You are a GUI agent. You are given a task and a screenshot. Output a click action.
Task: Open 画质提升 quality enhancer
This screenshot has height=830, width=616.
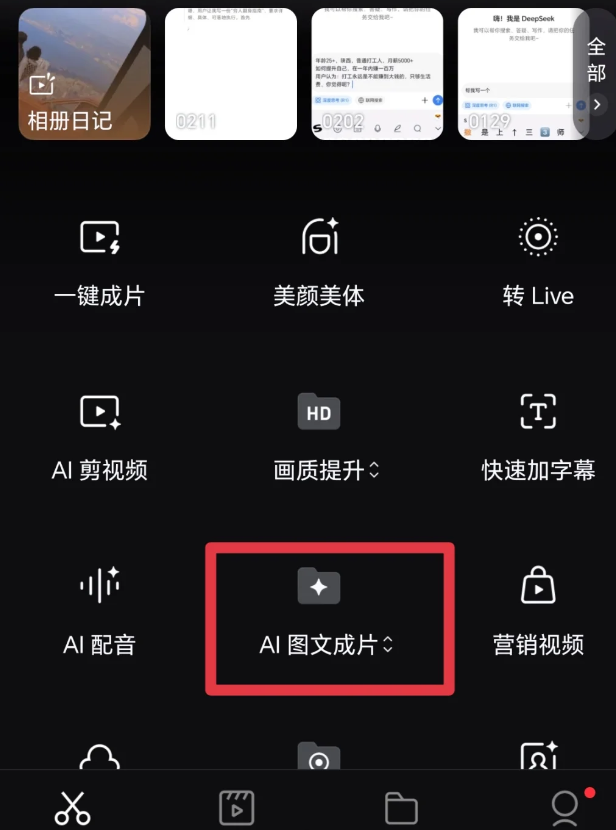point(319,437)
